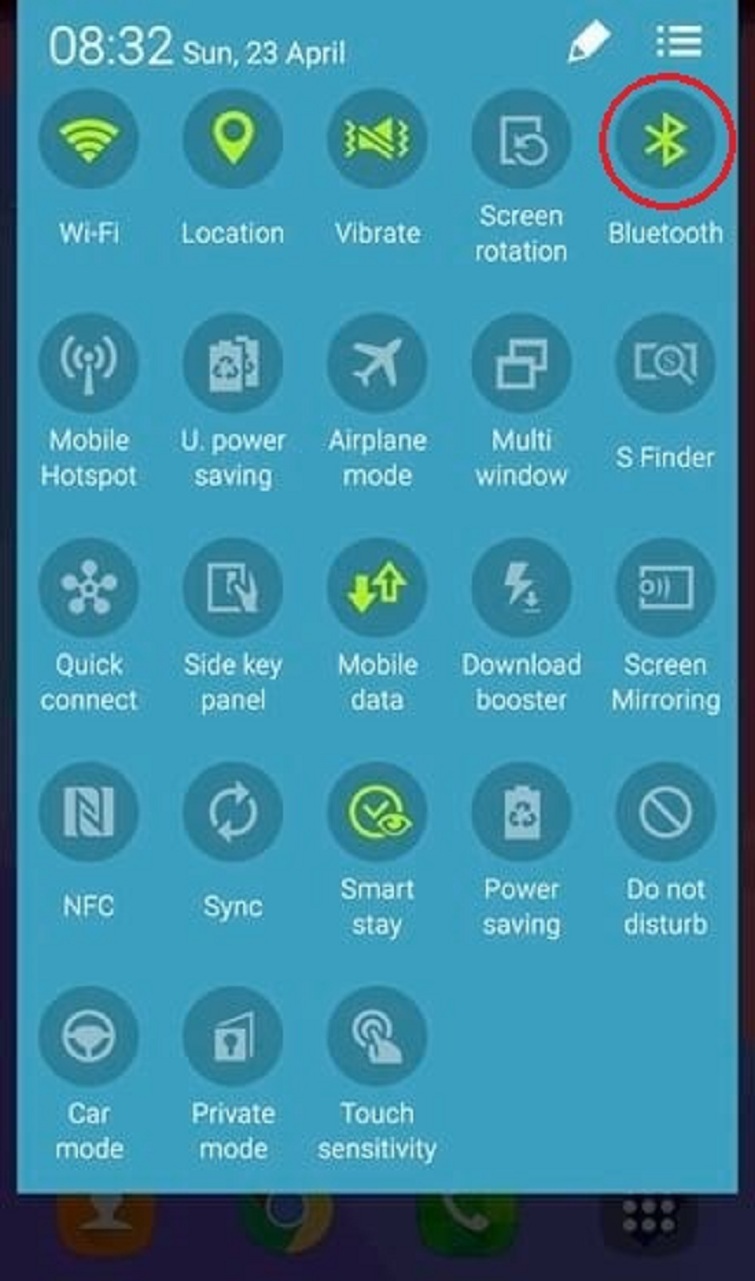Turn off the Wi-Fi toggle
The height and width of the screenshot is (1281, 755).
coord(88,138)
